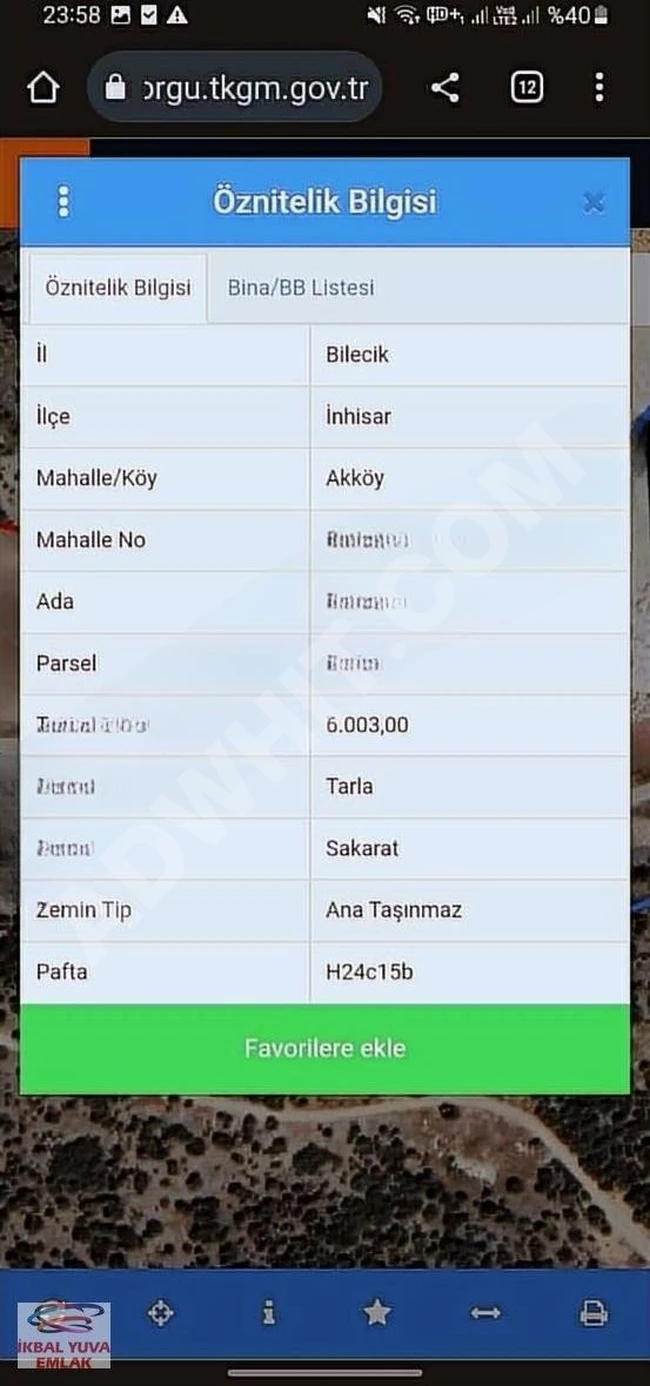Image resolution: width=650 pixels, height=1386 pixels.
Task: Open the favorites star in the bottom toolbar
Action: pos(377,1313)
